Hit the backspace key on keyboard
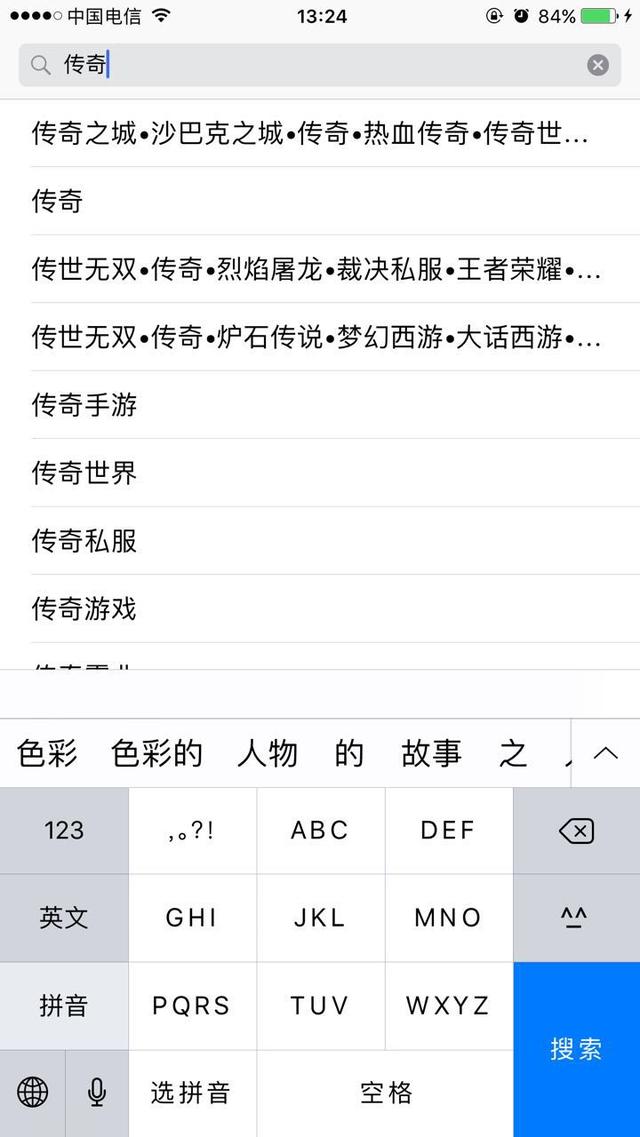640x1137 pixels. [576, 830]
